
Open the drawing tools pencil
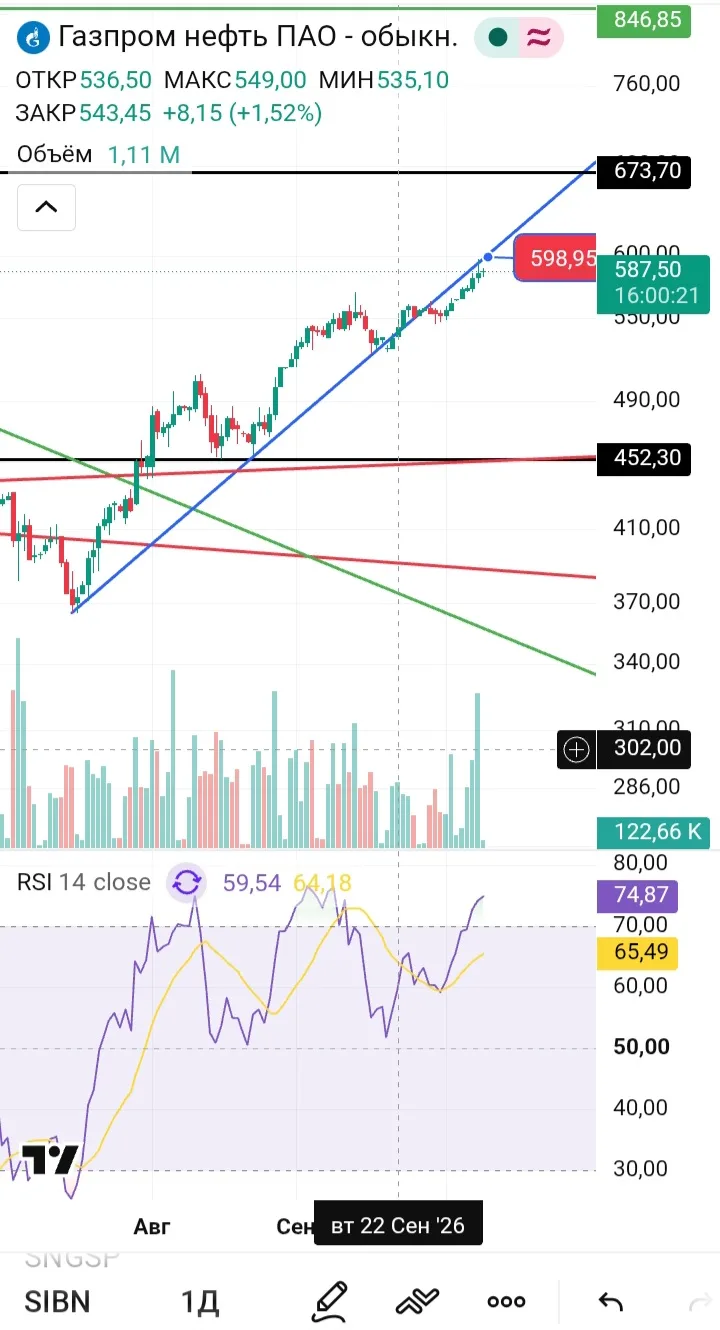(331, 1300)
